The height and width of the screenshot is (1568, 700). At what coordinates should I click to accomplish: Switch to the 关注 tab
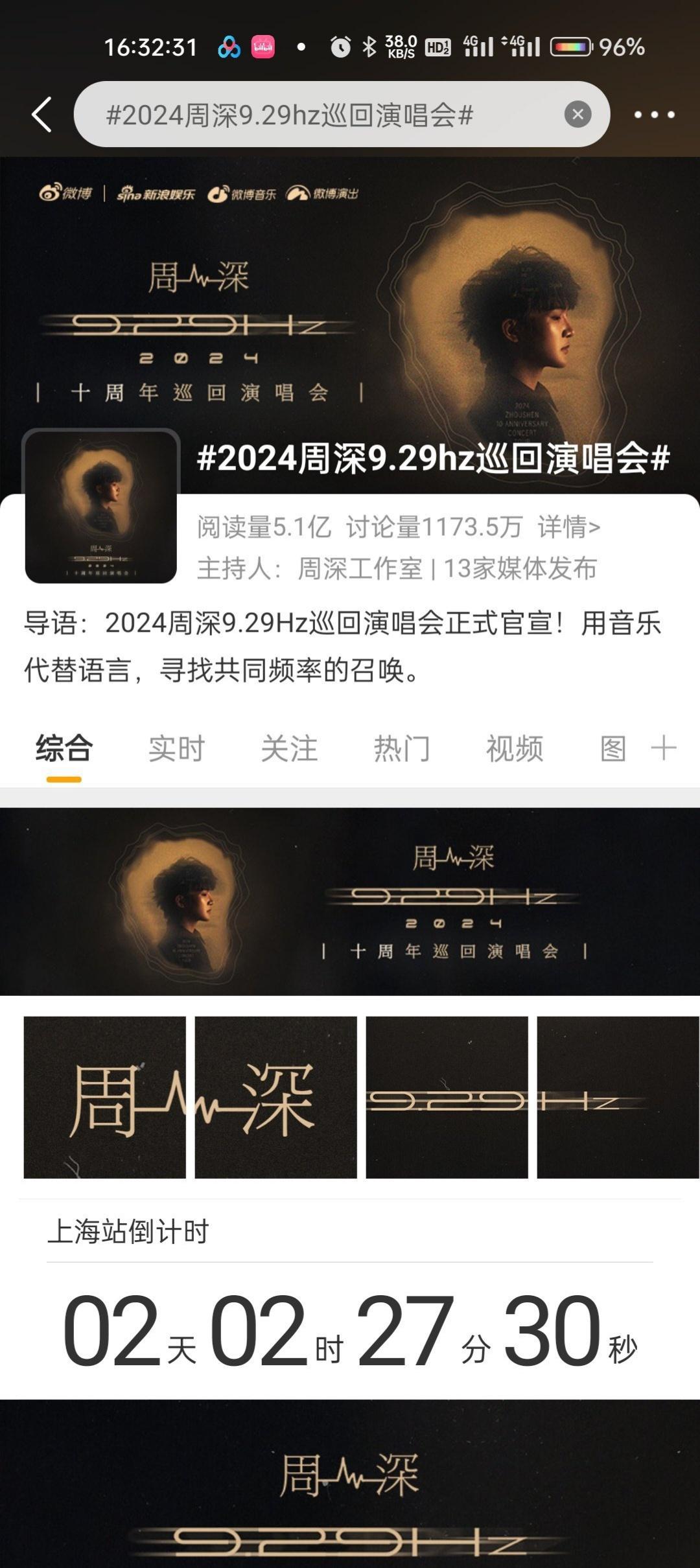pyautogui.click(x=289, y=749)
